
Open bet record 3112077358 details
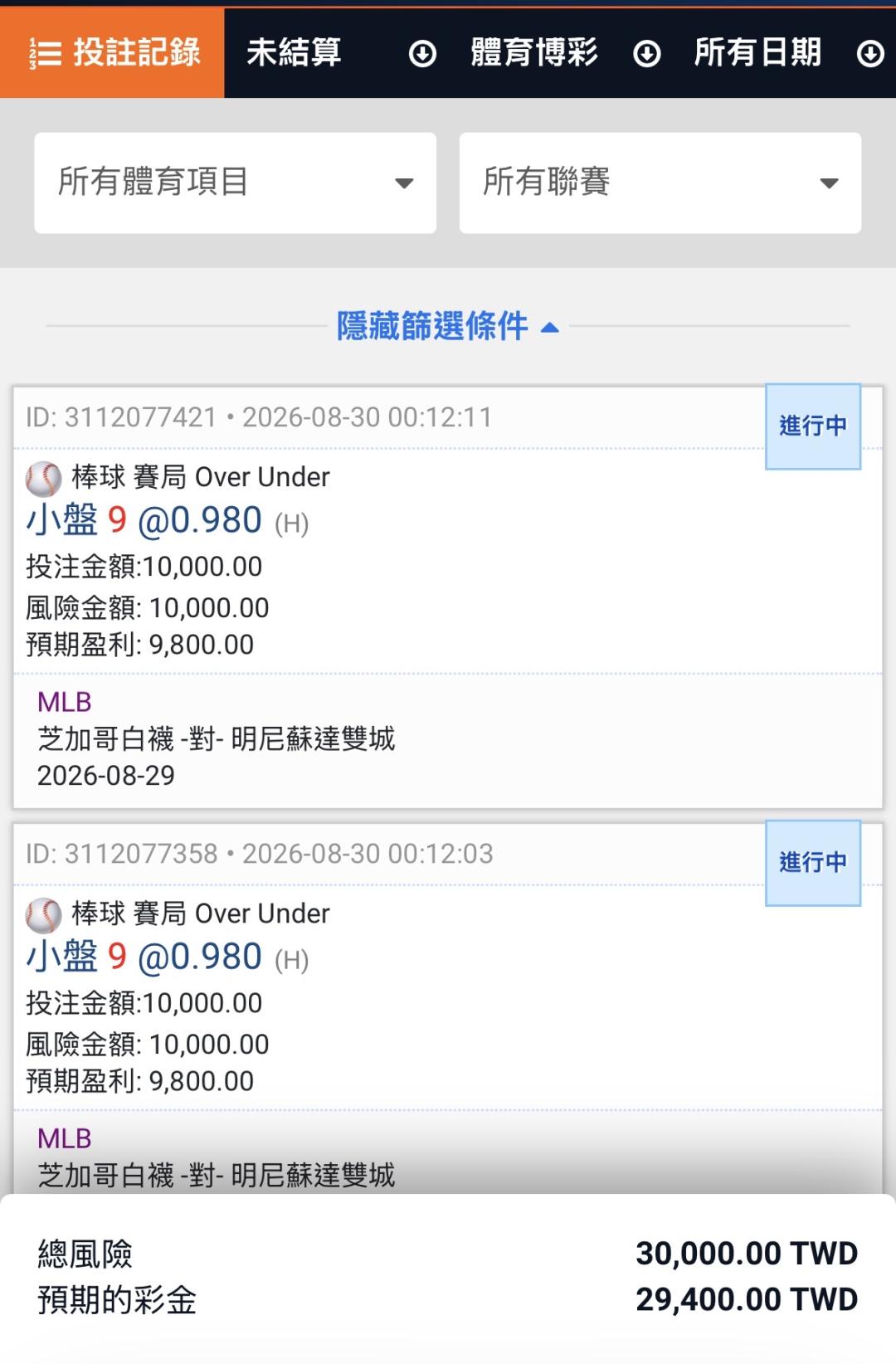pyautogui.click(x=448, y=1009)
